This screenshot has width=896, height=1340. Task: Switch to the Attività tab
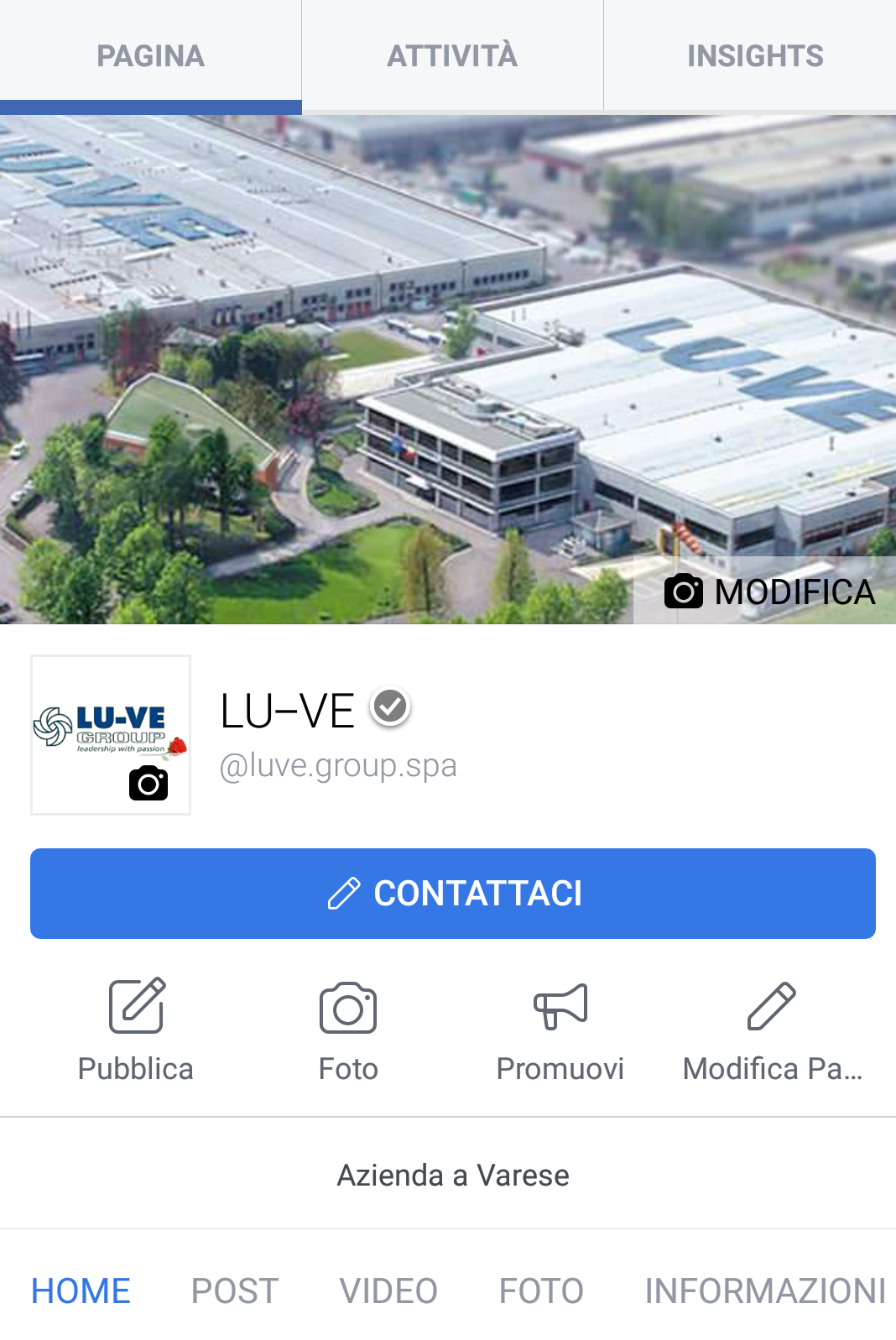[x=452, y=56]
